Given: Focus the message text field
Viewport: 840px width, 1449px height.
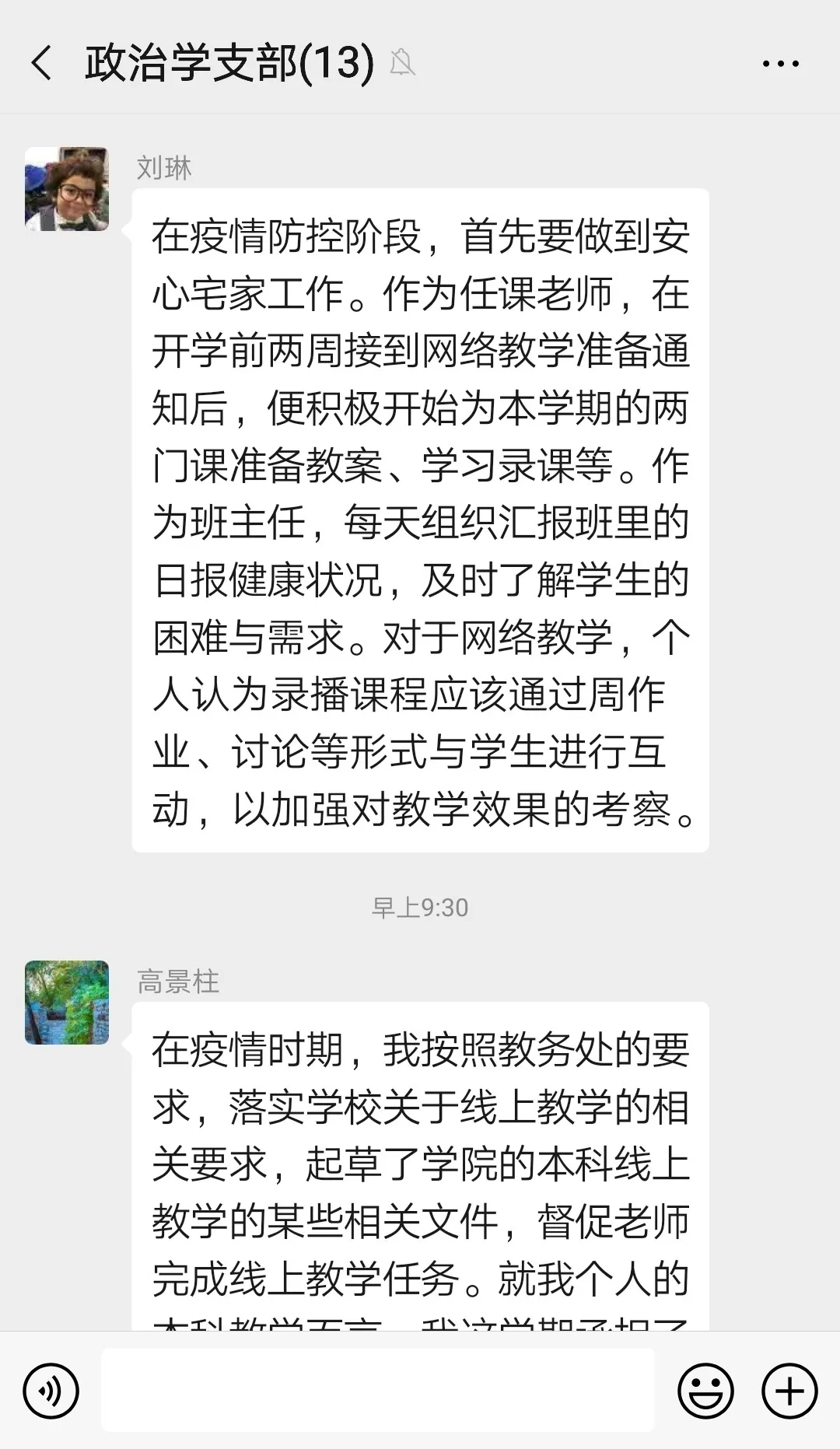Looking at the screenshot, I should [x=378, y=1391].
